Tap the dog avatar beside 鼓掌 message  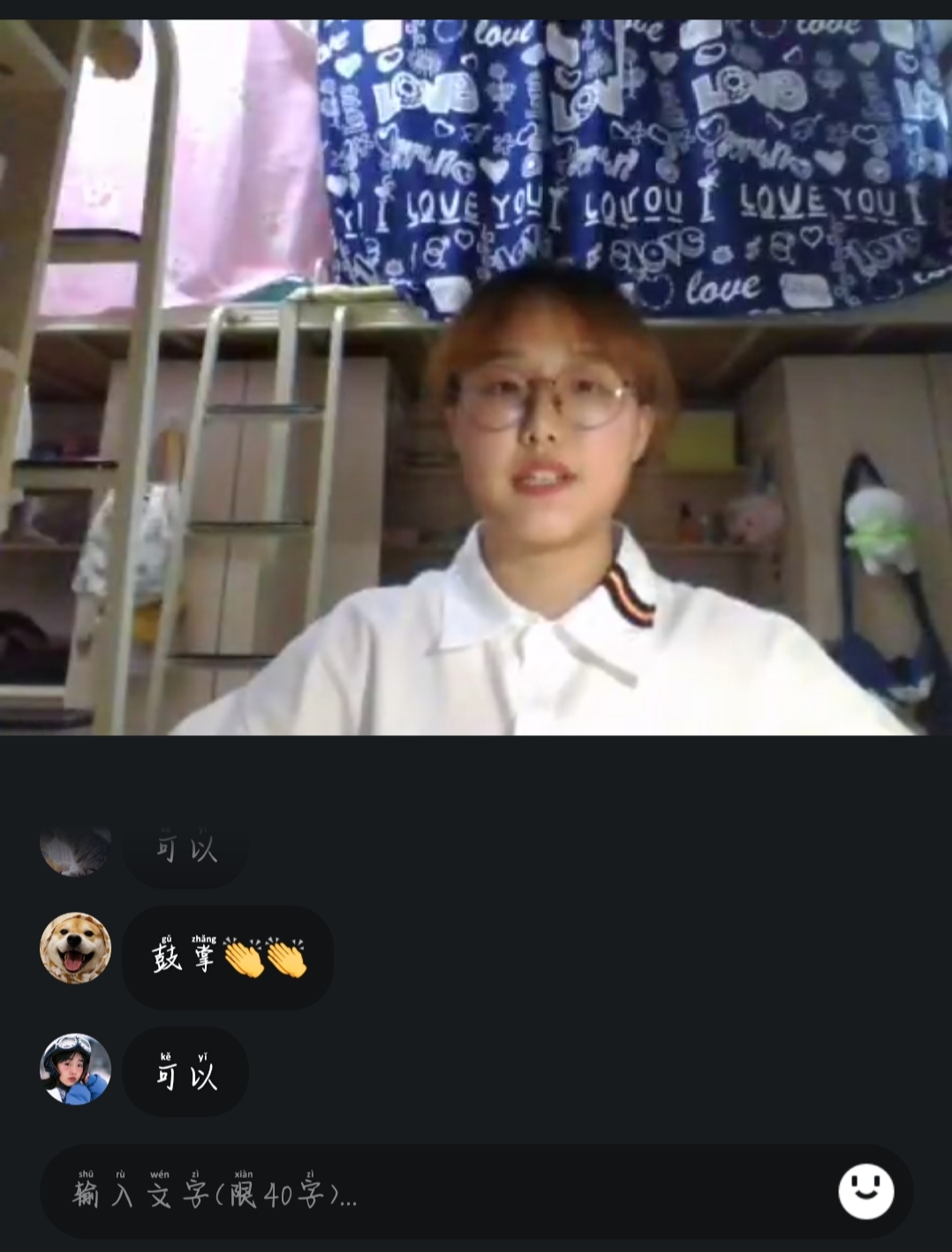[x=76, y=948]
